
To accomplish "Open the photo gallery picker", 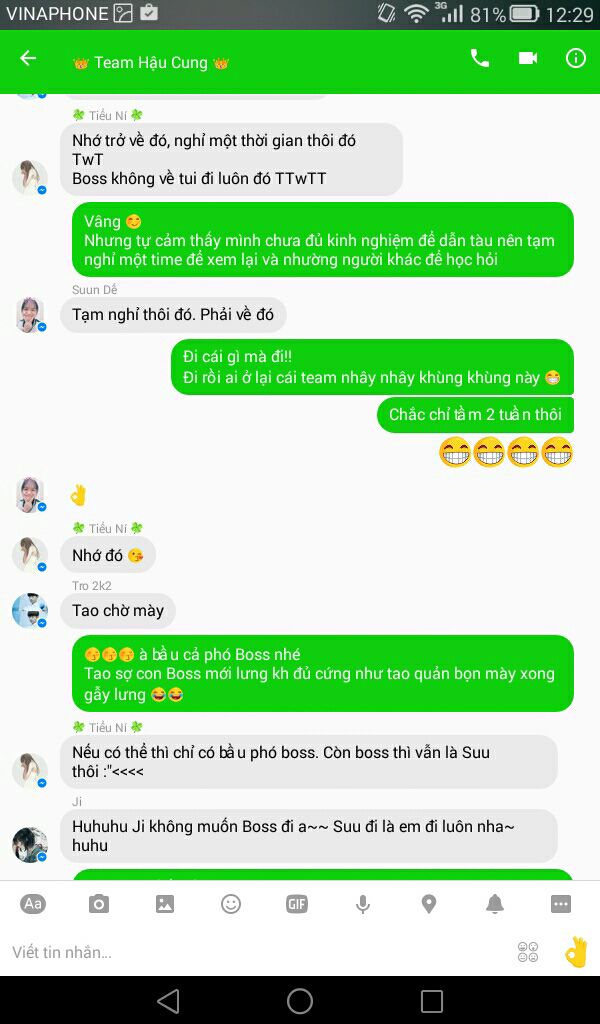I will pos(165,904).
